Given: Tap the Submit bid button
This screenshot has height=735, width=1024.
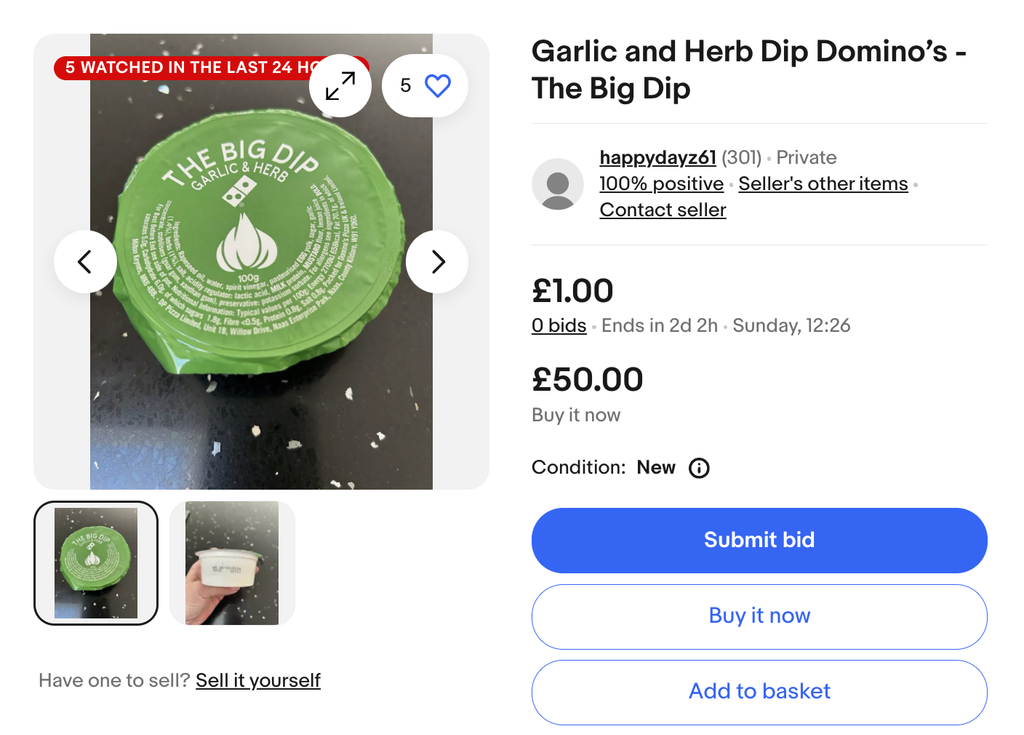Looking at the screenshot, I should click(x=759, y=540).
